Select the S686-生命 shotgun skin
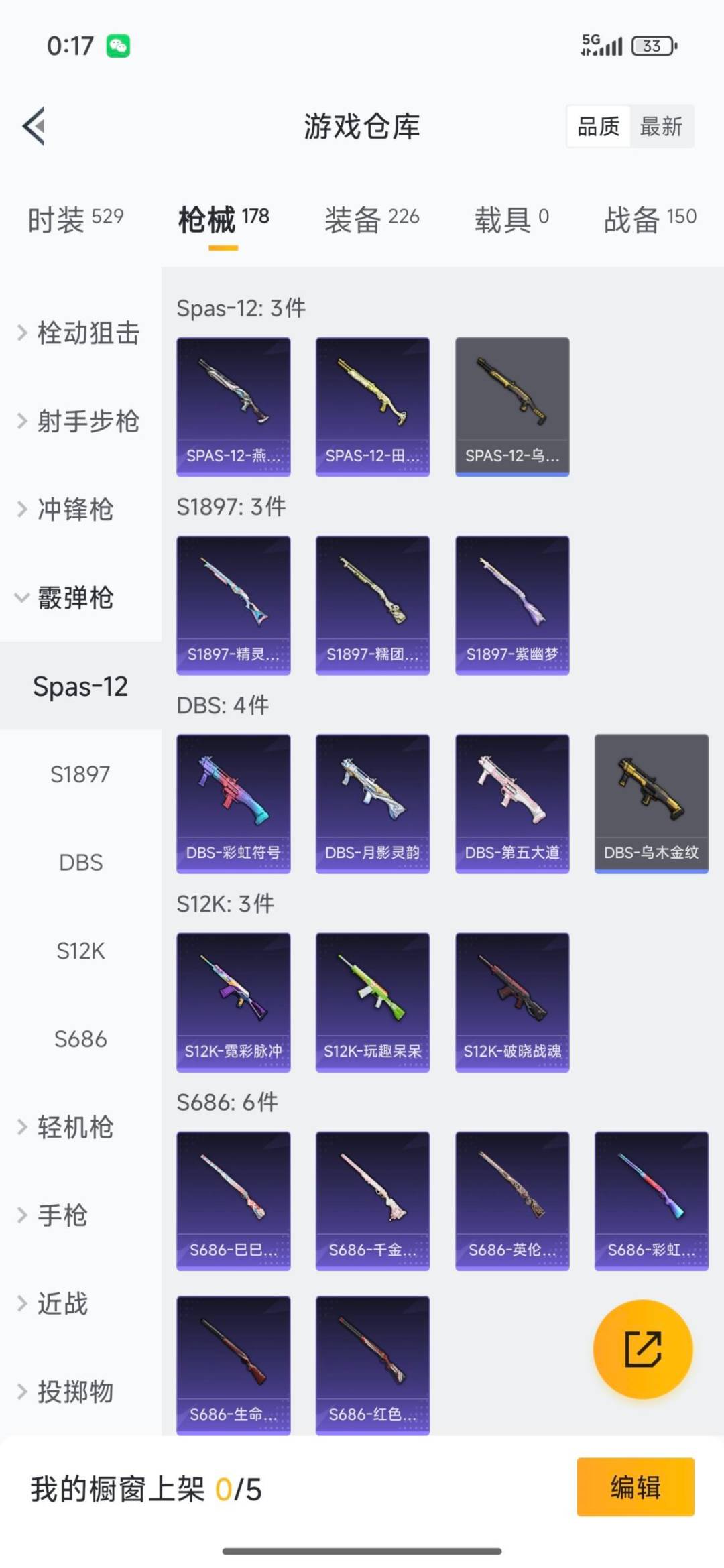Viewport: 724px width, 1568px height. [233, 1364]
